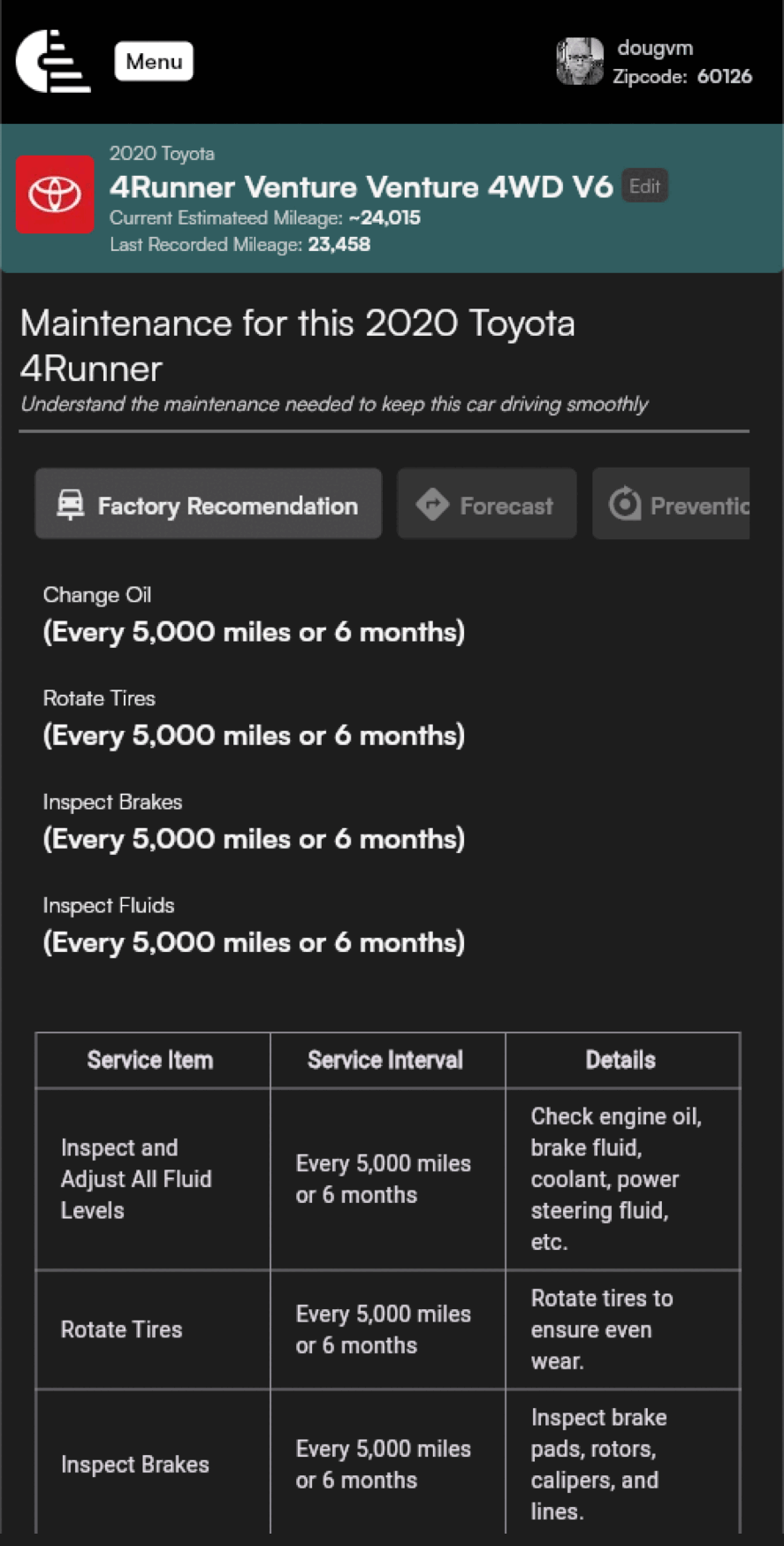Select the Factory Recomendation tab
The height and width of the screenshot is (1546, 784).
pos(209,504)
